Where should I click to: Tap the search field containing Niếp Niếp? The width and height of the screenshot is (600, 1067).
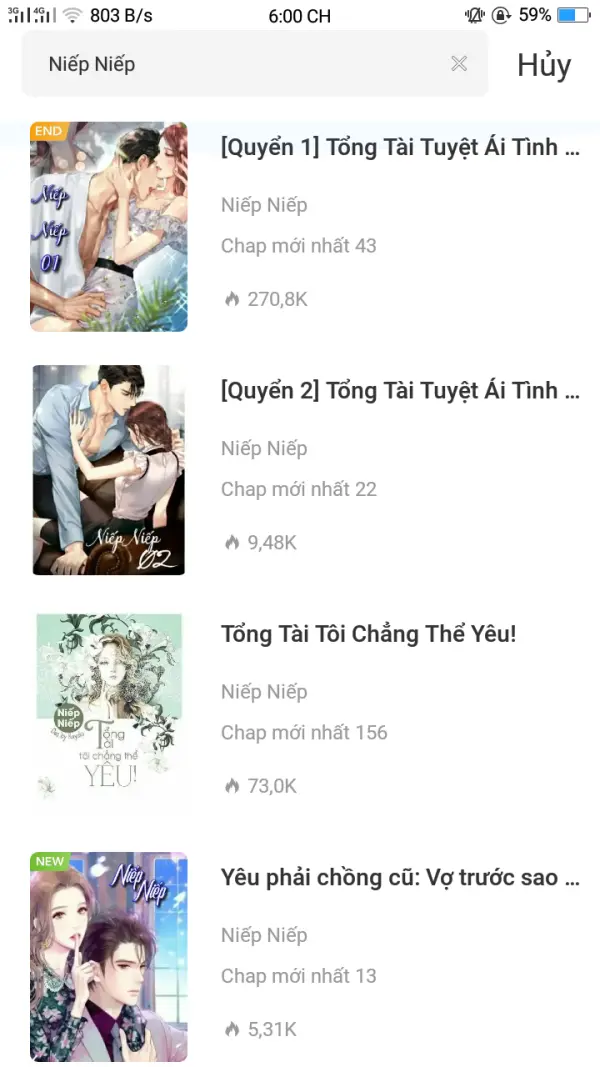(x=240, y=64)
